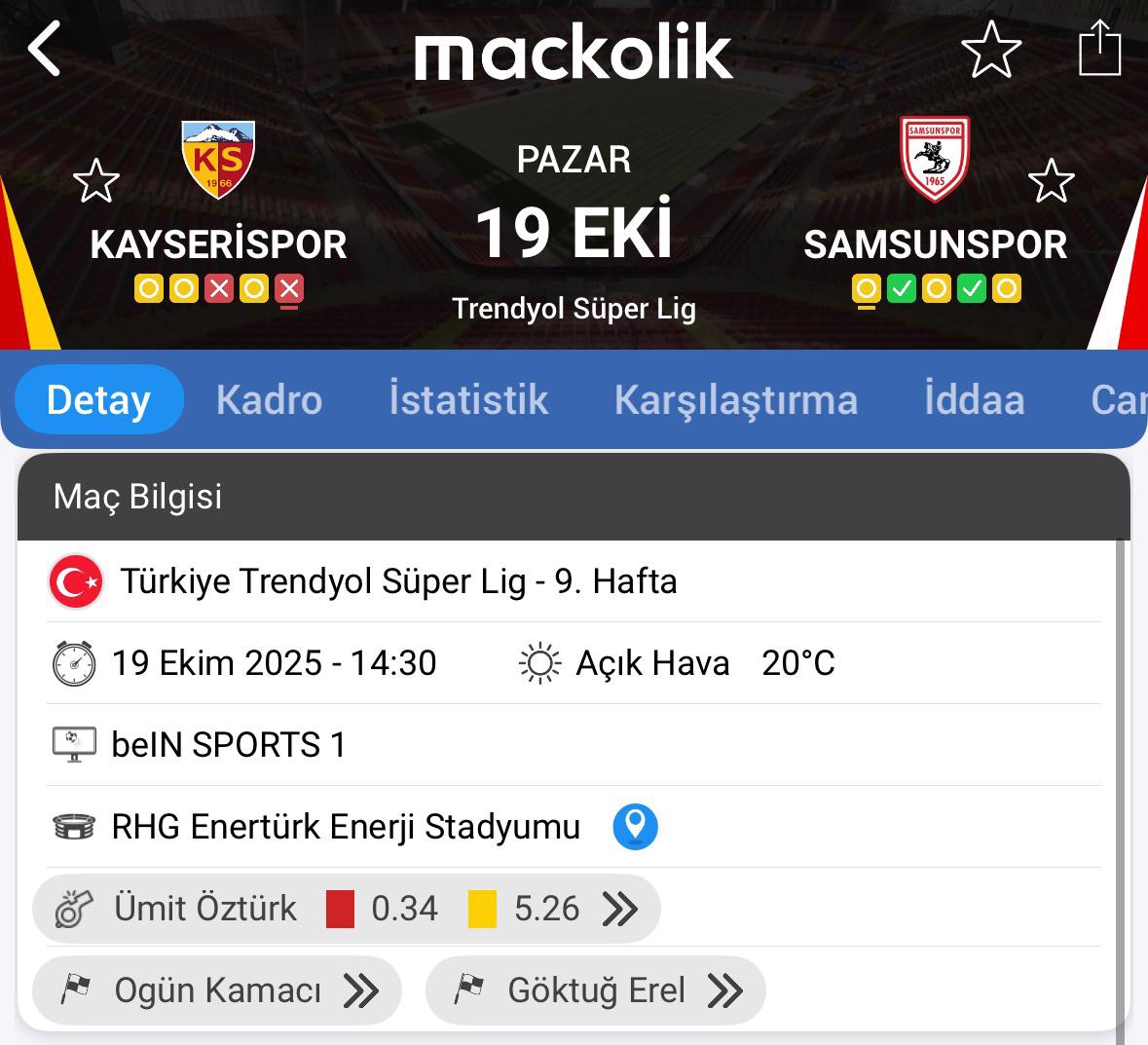View referee Ümit Öztürk details

coord(346,909)
